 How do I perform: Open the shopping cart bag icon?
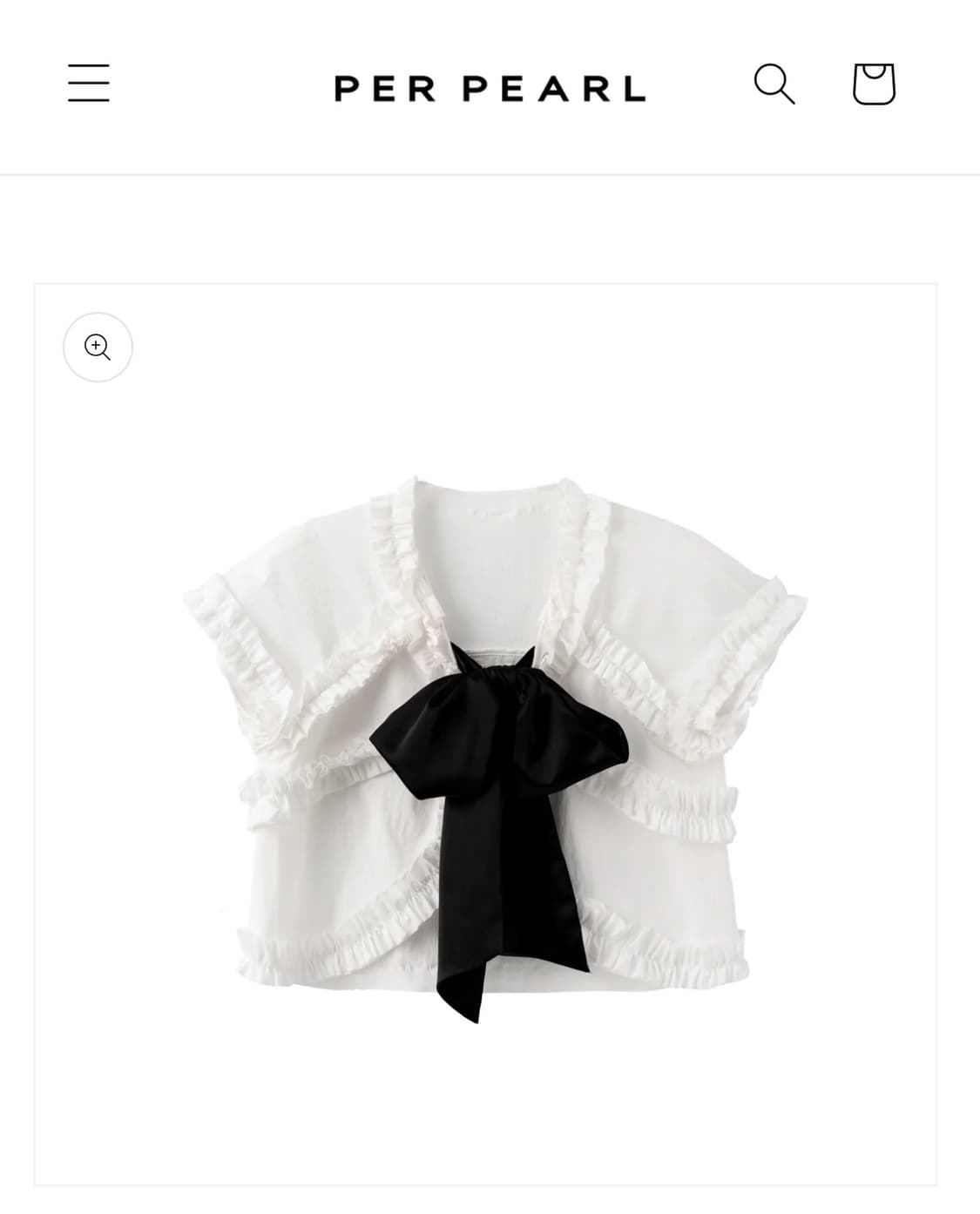click(x=874, y=84)
